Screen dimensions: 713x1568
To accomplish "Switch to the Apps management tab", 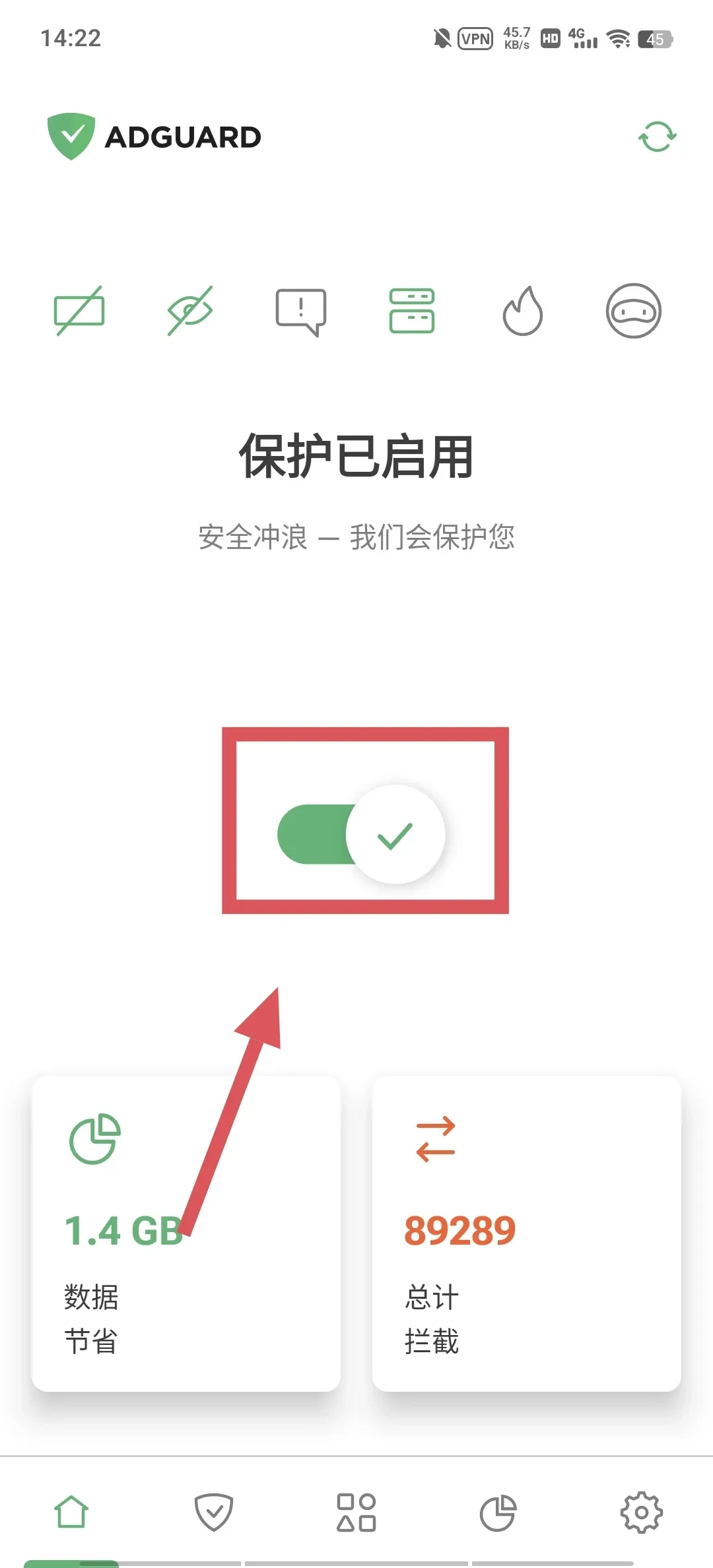I will [356, 1513].
